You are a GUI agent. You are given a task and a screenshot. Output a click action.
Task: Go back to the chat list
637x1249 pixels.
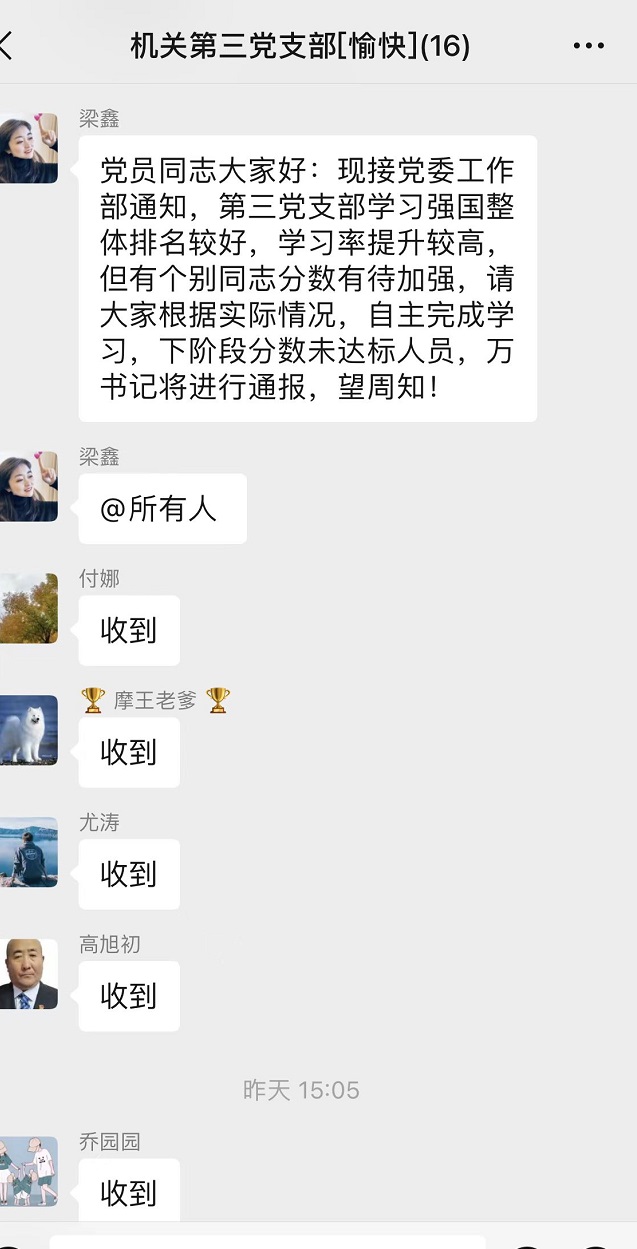tap(8, 45)
